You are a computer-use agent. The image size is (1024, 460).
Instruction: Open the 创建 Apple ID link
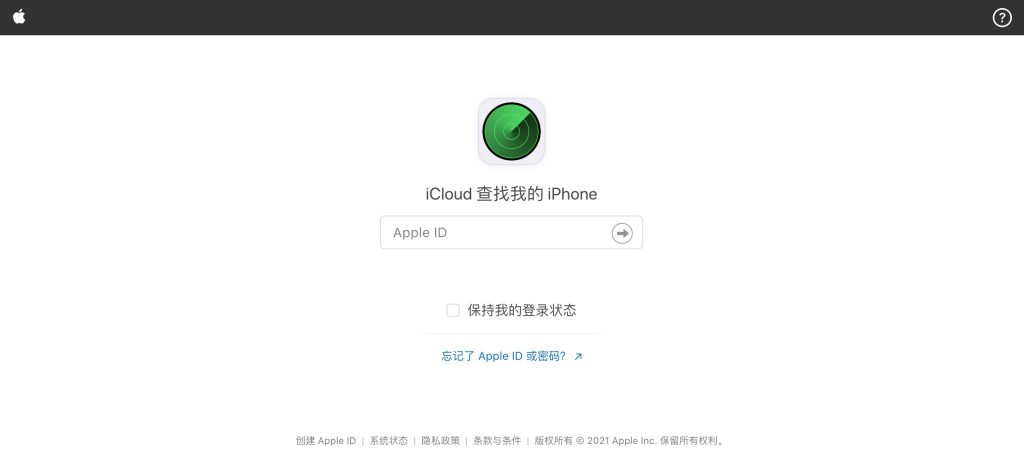(x=326, y=440)
